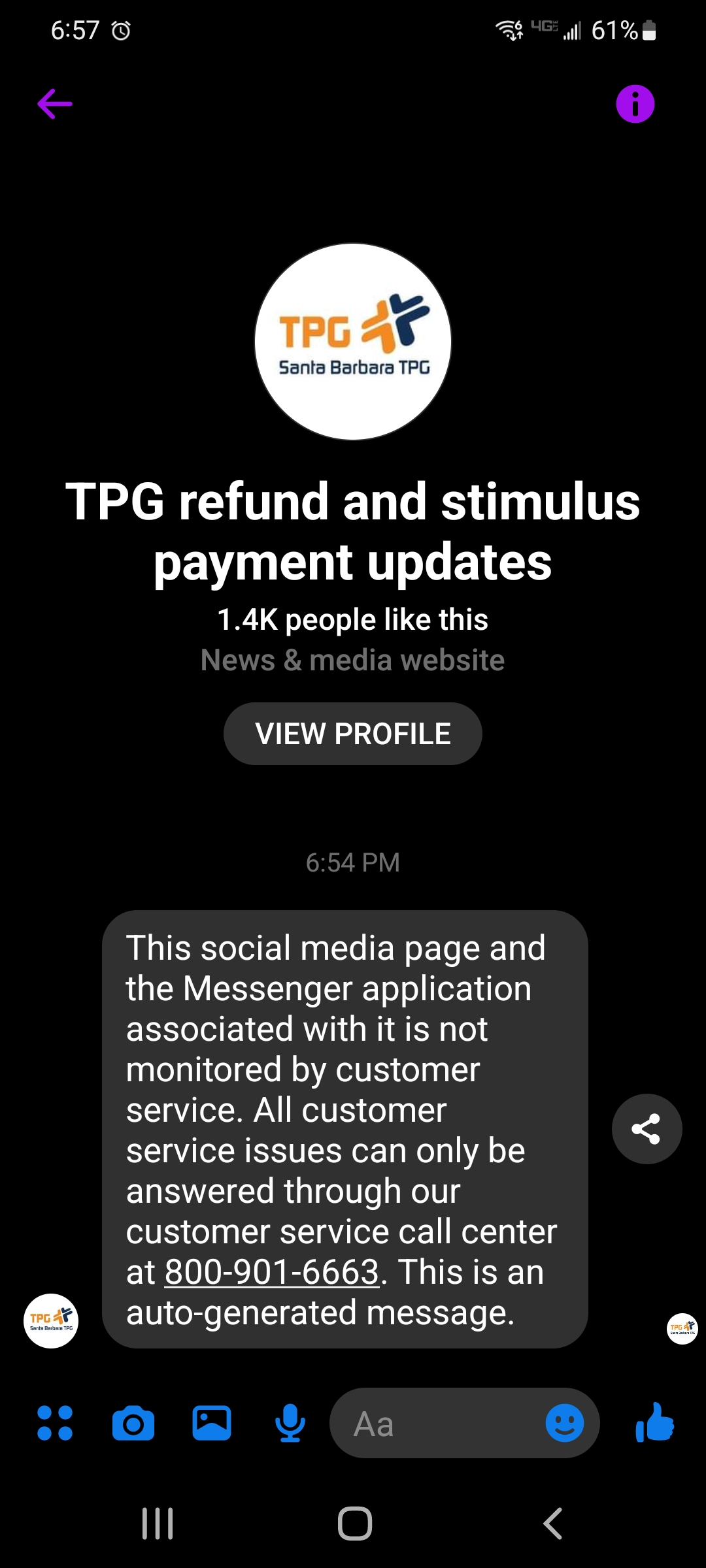The height and width of the screenshot is (1568, 706).
Task: Tap the Aa message input field
Action: [418, 1422]
